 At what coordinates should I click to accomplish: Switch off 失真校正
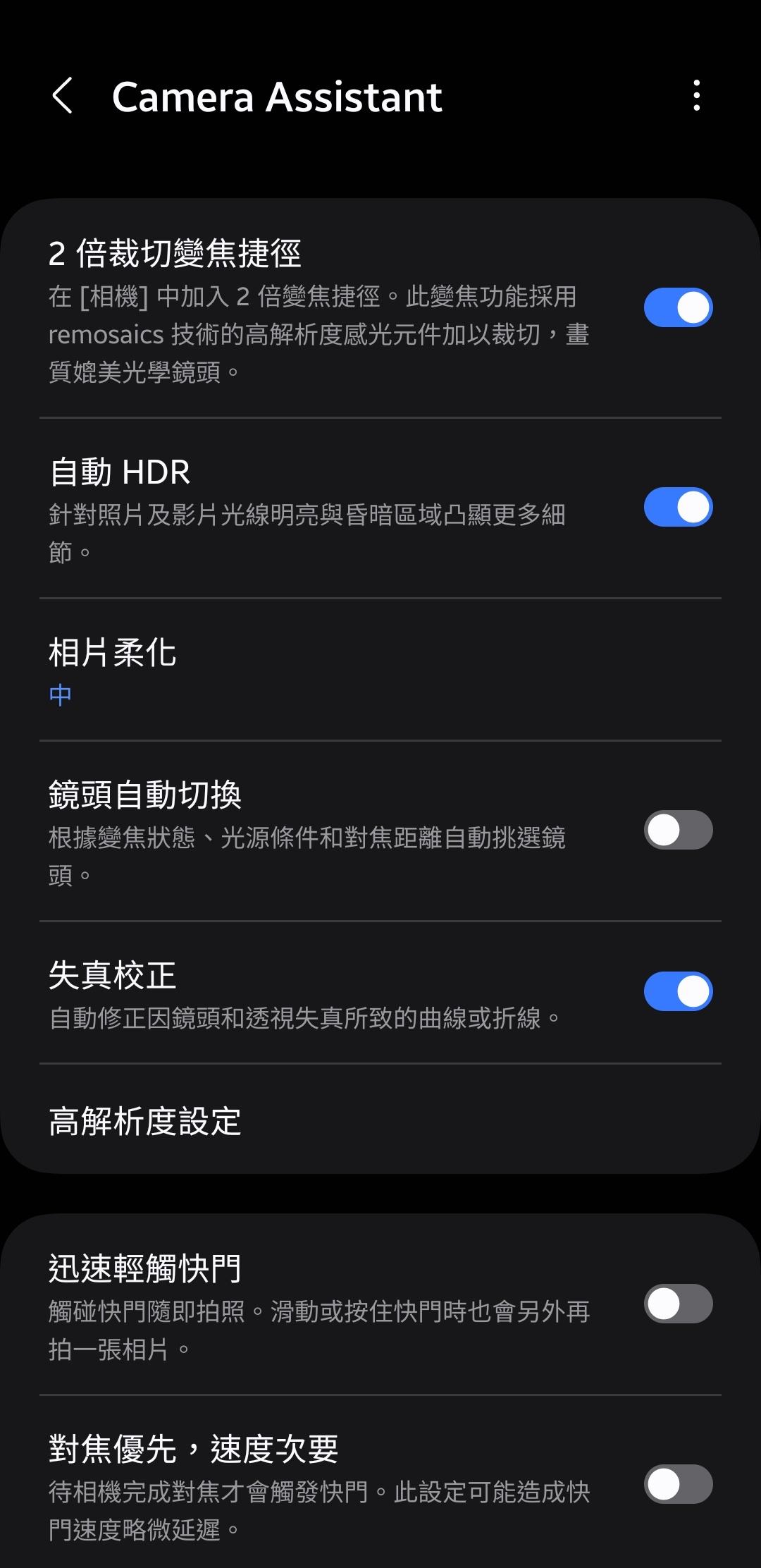coord(678,991)
